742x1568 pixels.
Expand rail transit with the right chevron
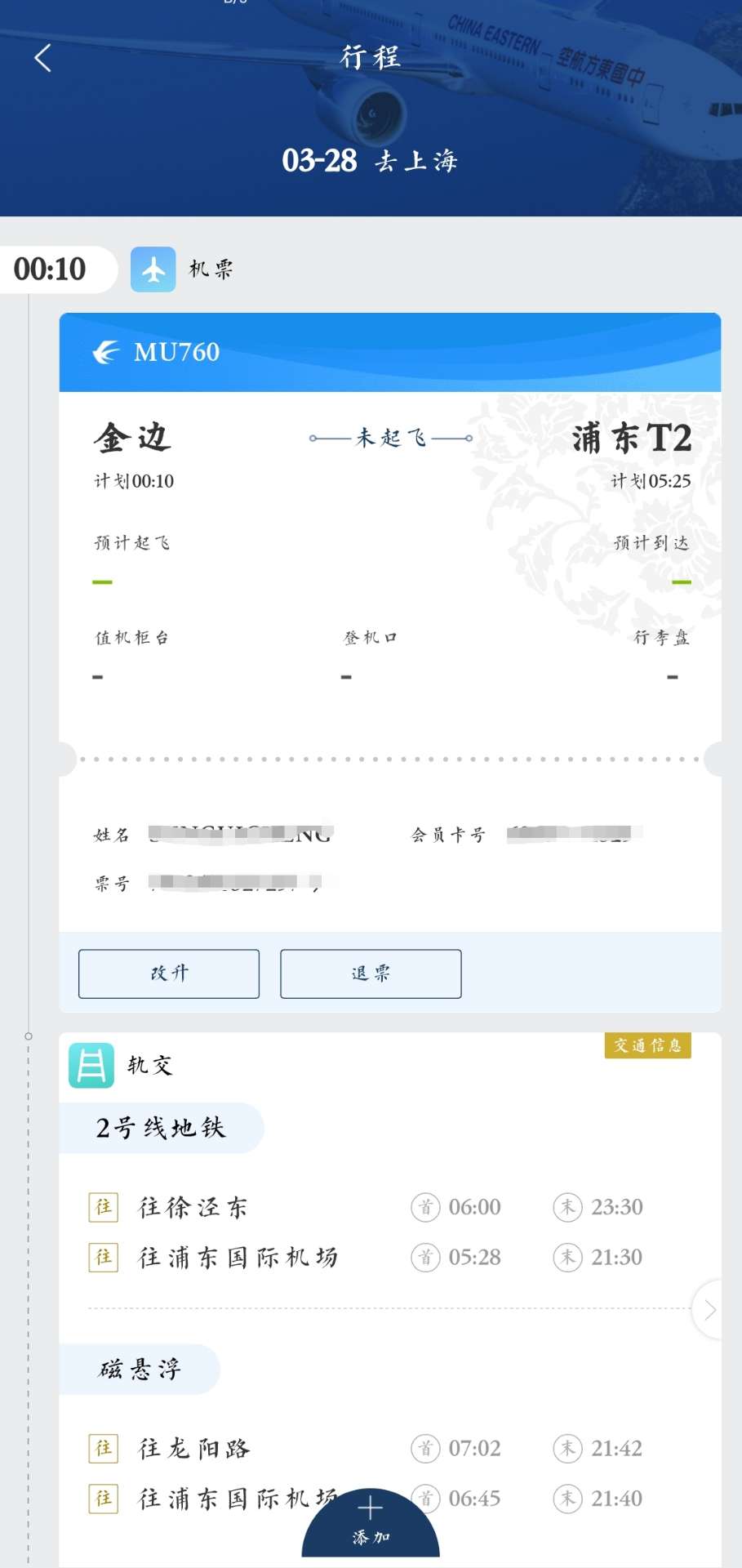click(x=709, y=1309)
